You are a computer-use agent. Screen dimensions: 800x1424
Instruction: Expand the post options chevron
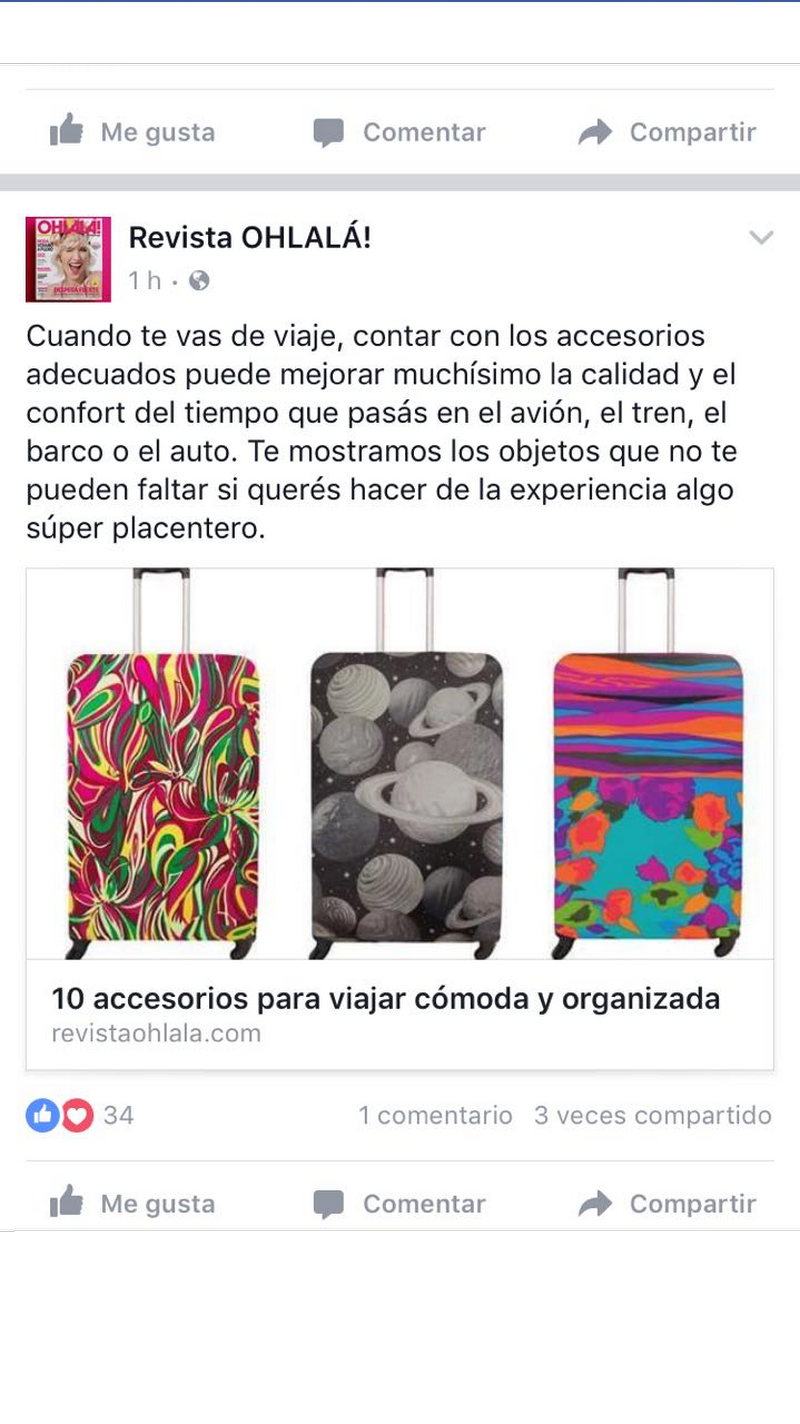click(761, 238)
